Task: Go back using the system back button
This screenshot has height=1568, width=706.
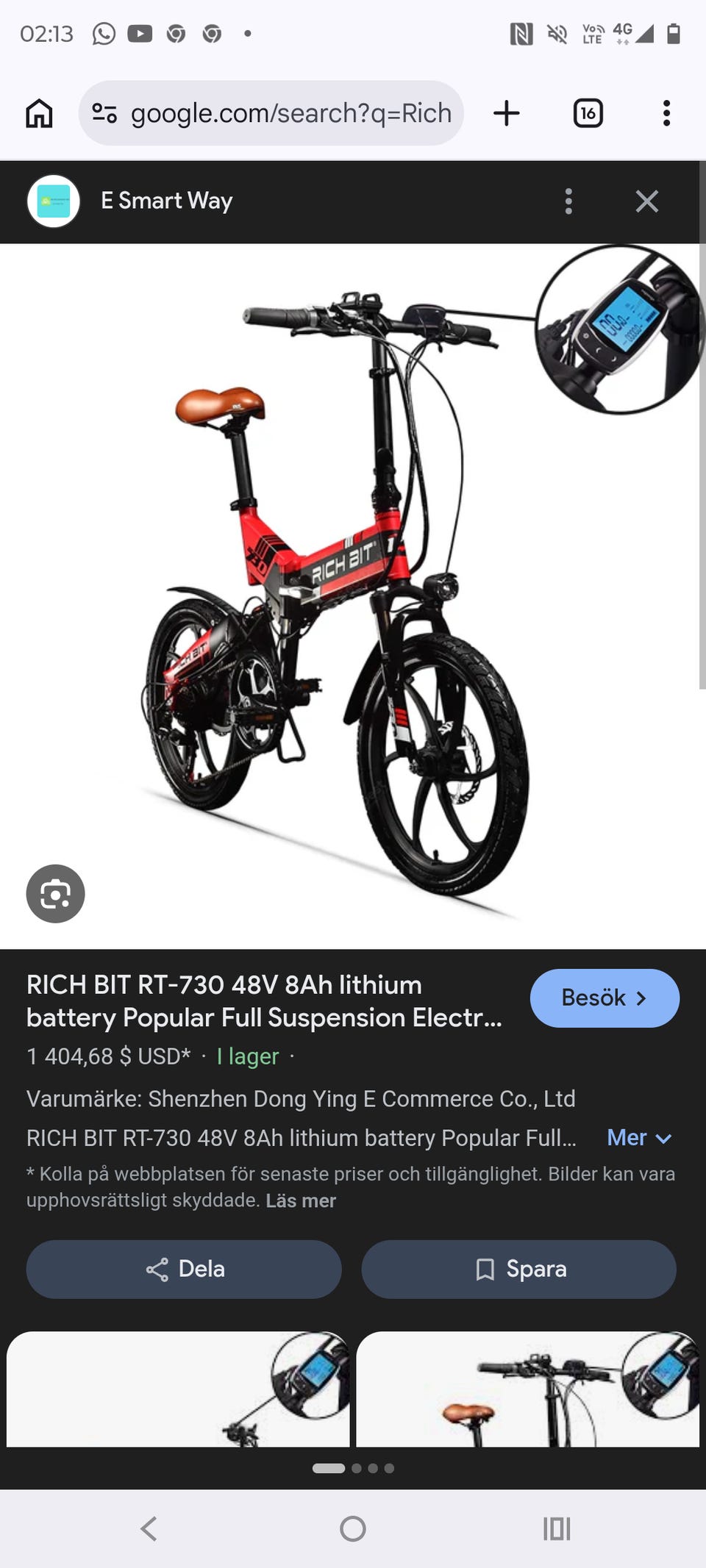Action: point(149,1528)
